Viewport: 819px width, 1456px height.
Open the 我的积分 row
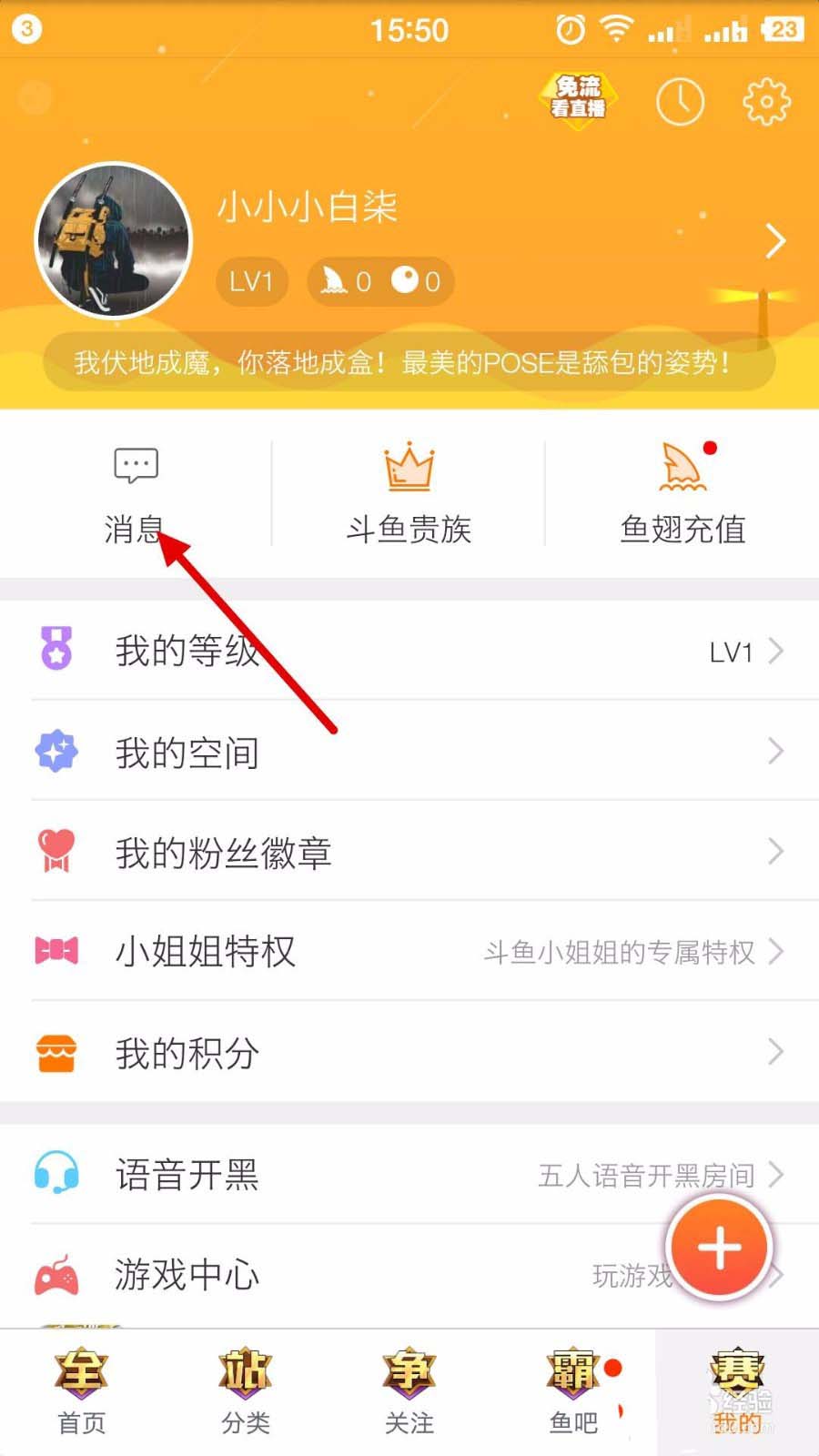pos(409,1052)
